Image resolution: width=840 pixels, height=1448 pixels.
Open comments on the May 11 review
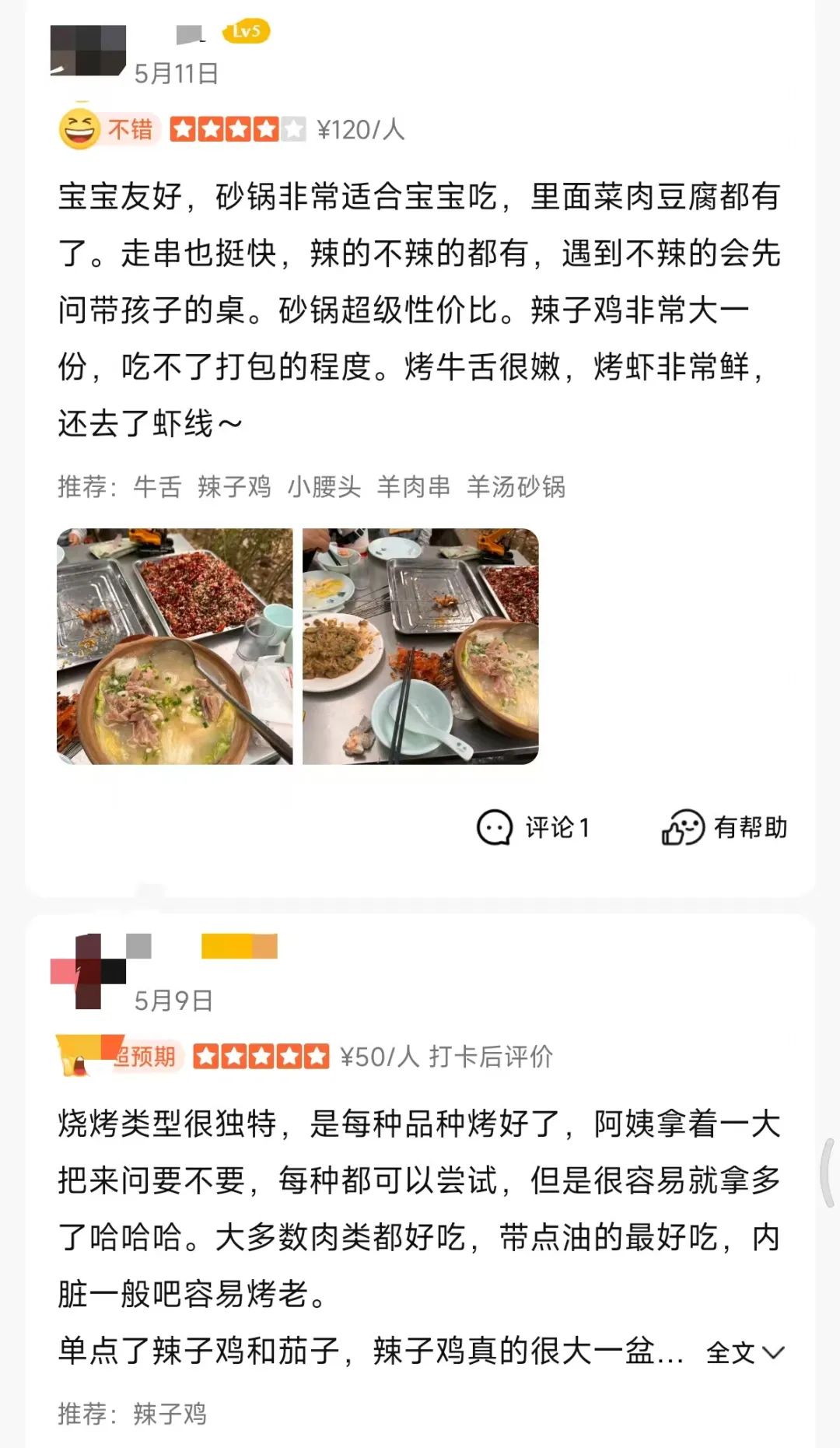534,827
